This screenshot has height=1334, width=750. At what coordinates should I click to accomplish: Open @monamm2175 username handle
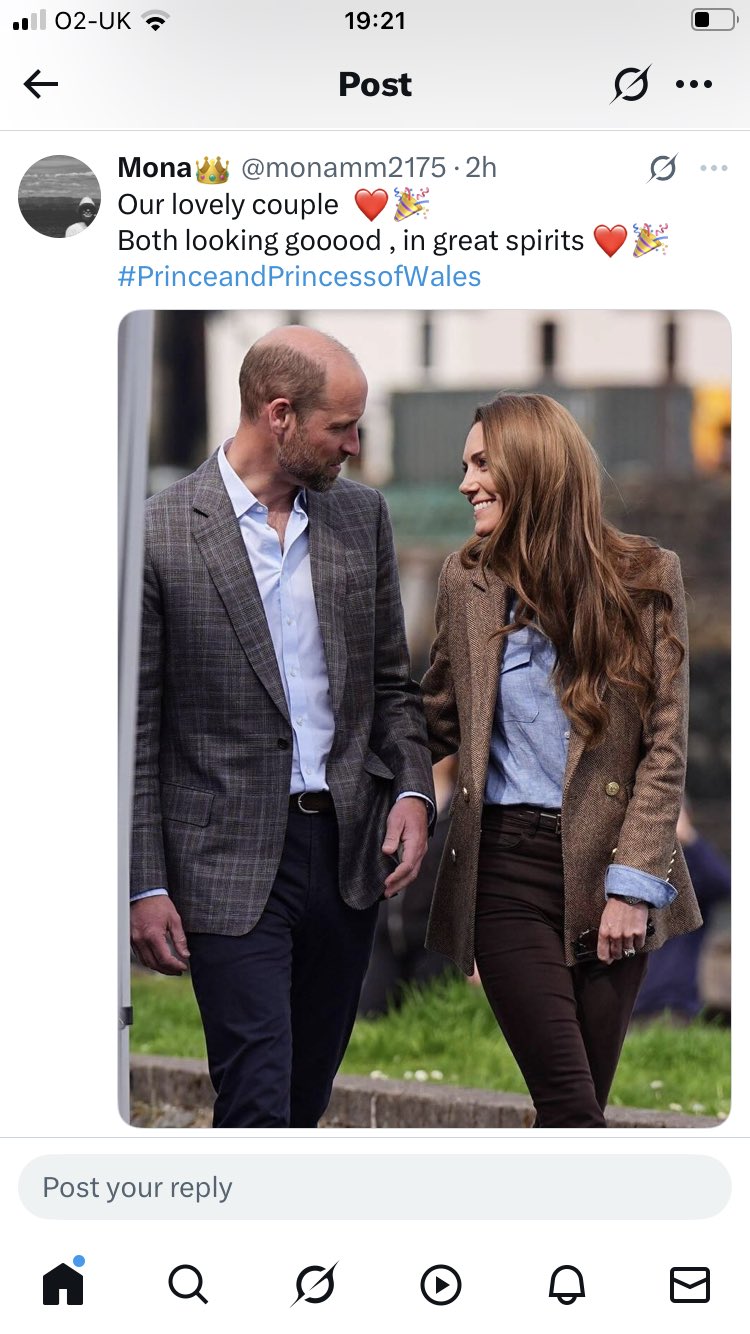pos(342,167)
